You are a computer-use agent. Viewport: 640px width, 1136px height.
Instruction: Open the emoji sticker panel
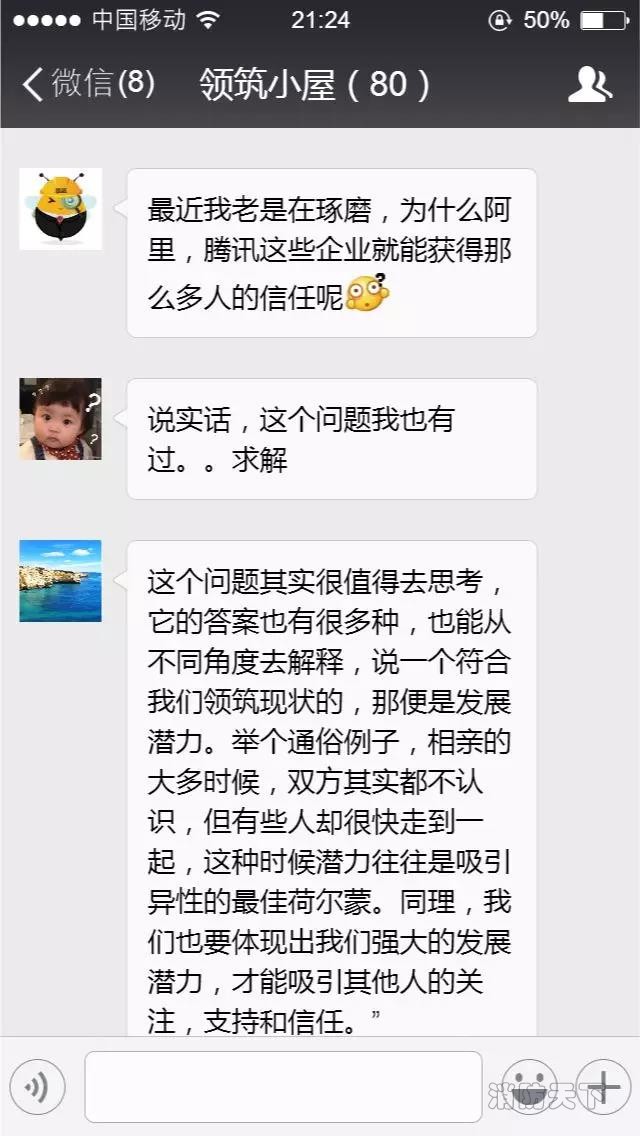tap(528, 1086)
